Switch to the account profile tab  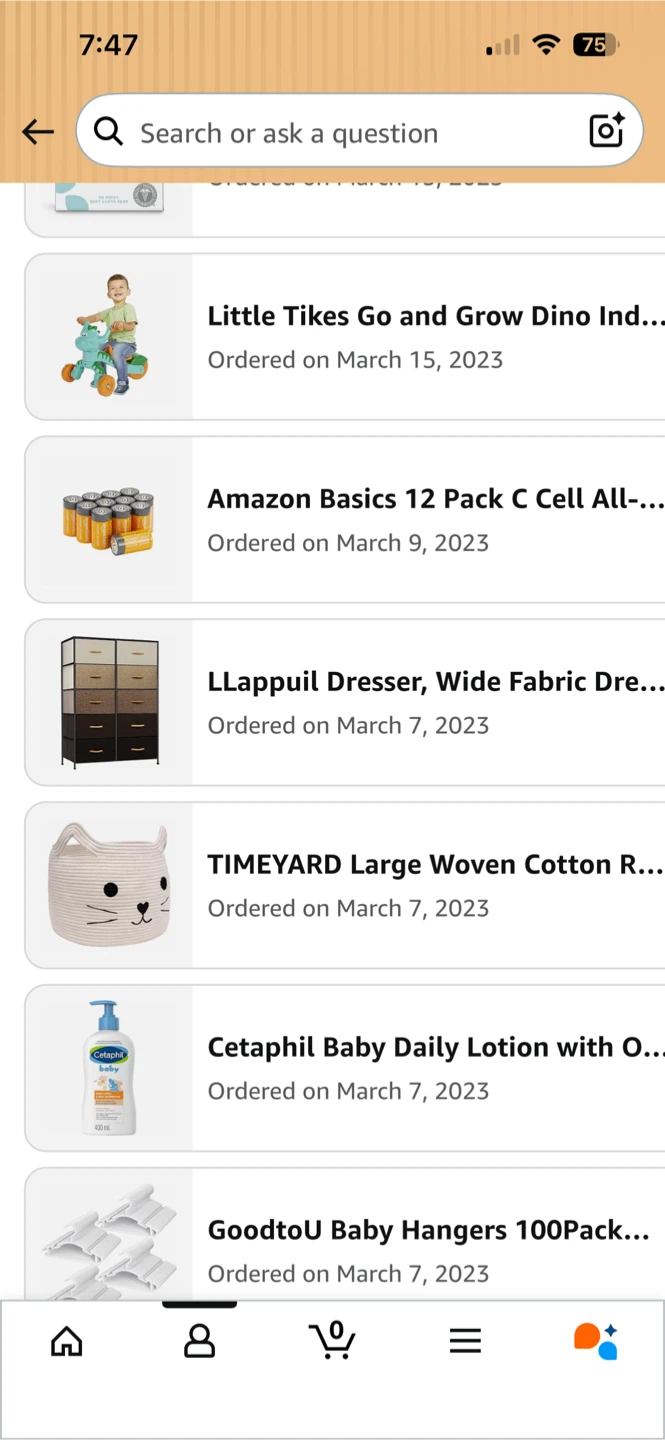[x=199, y=1341]
